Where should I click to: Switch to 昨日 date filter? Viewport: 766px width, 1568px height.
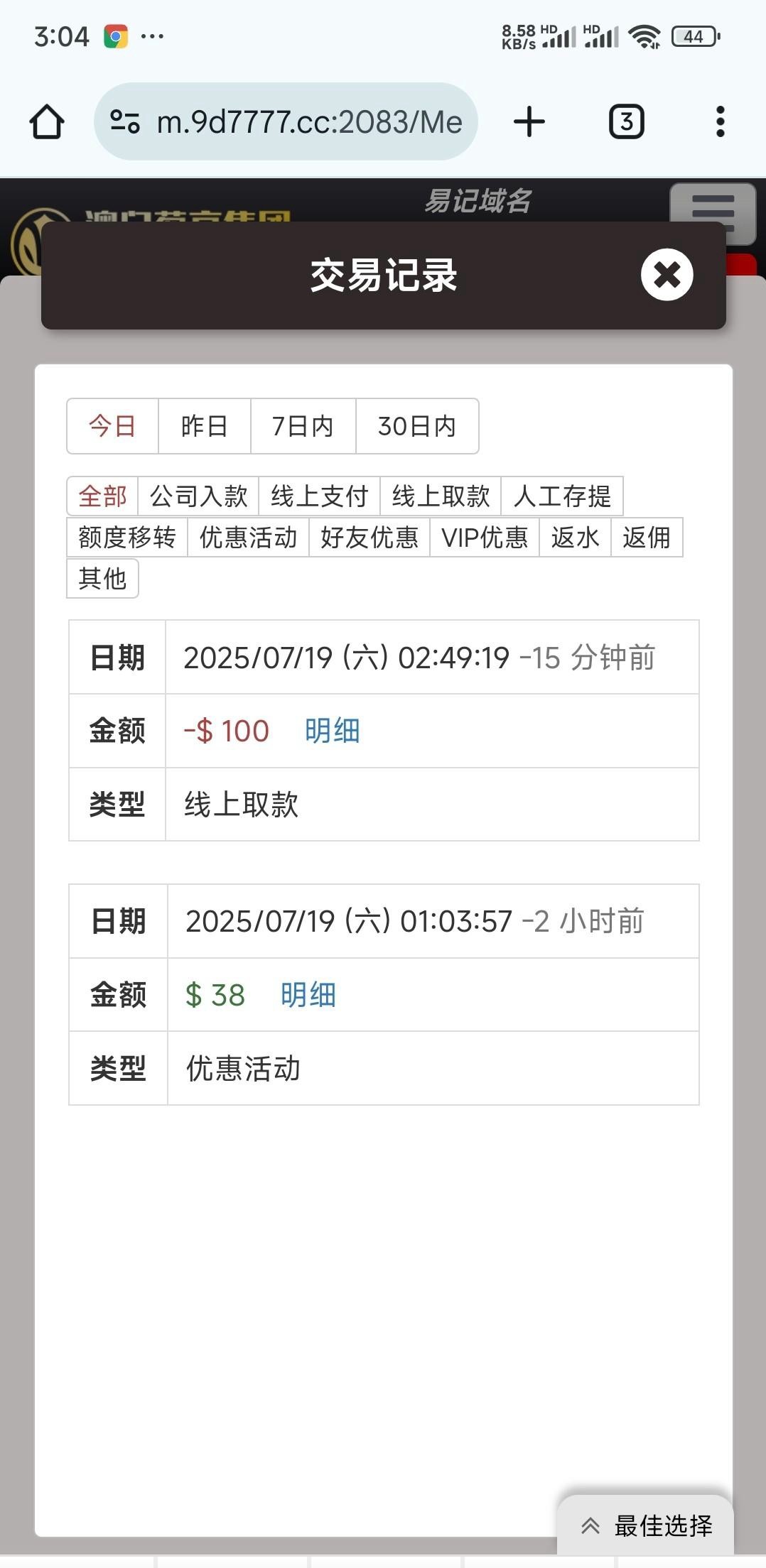204,426
